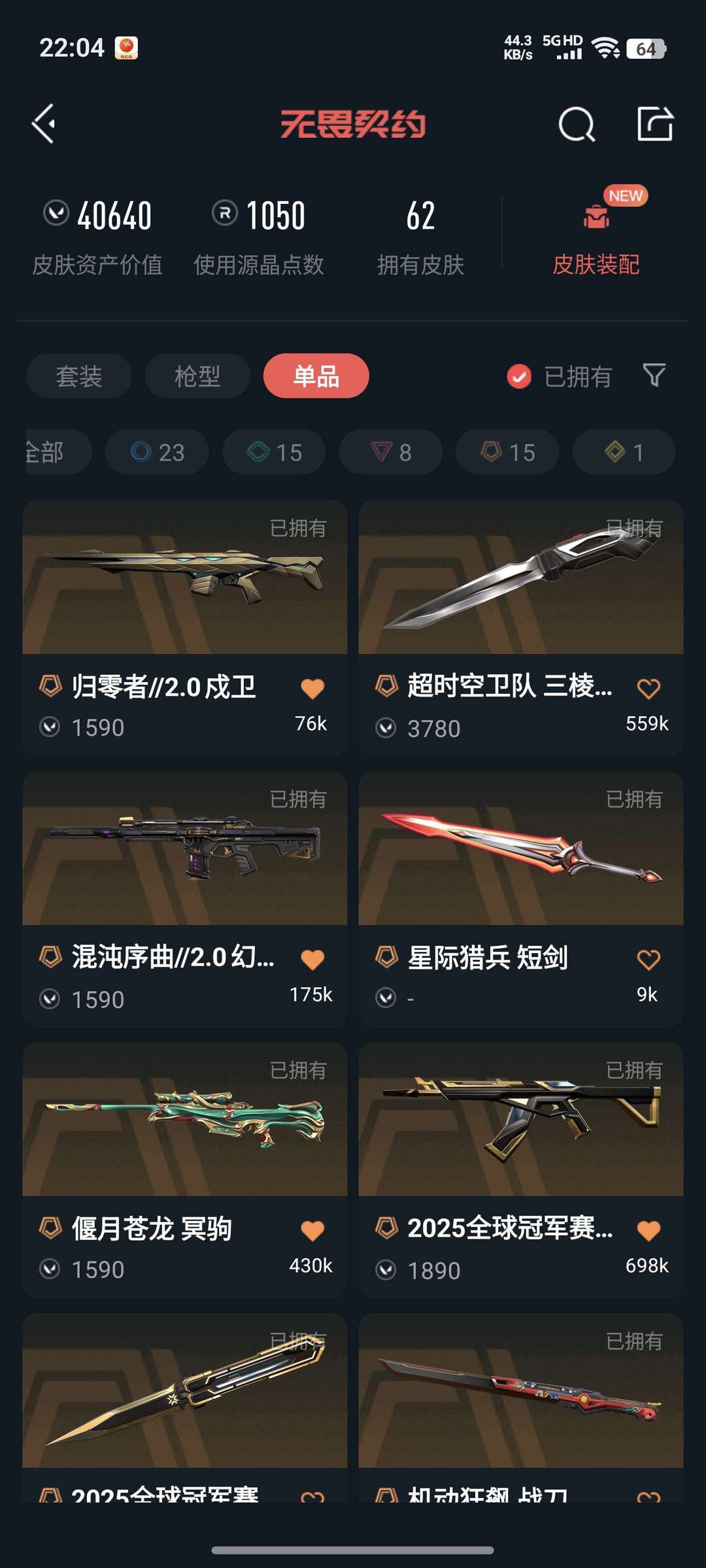Toggle the 已拥有 owned filter
The width and height of the screenshot is (706, 1568).
(x=518, y=376)
